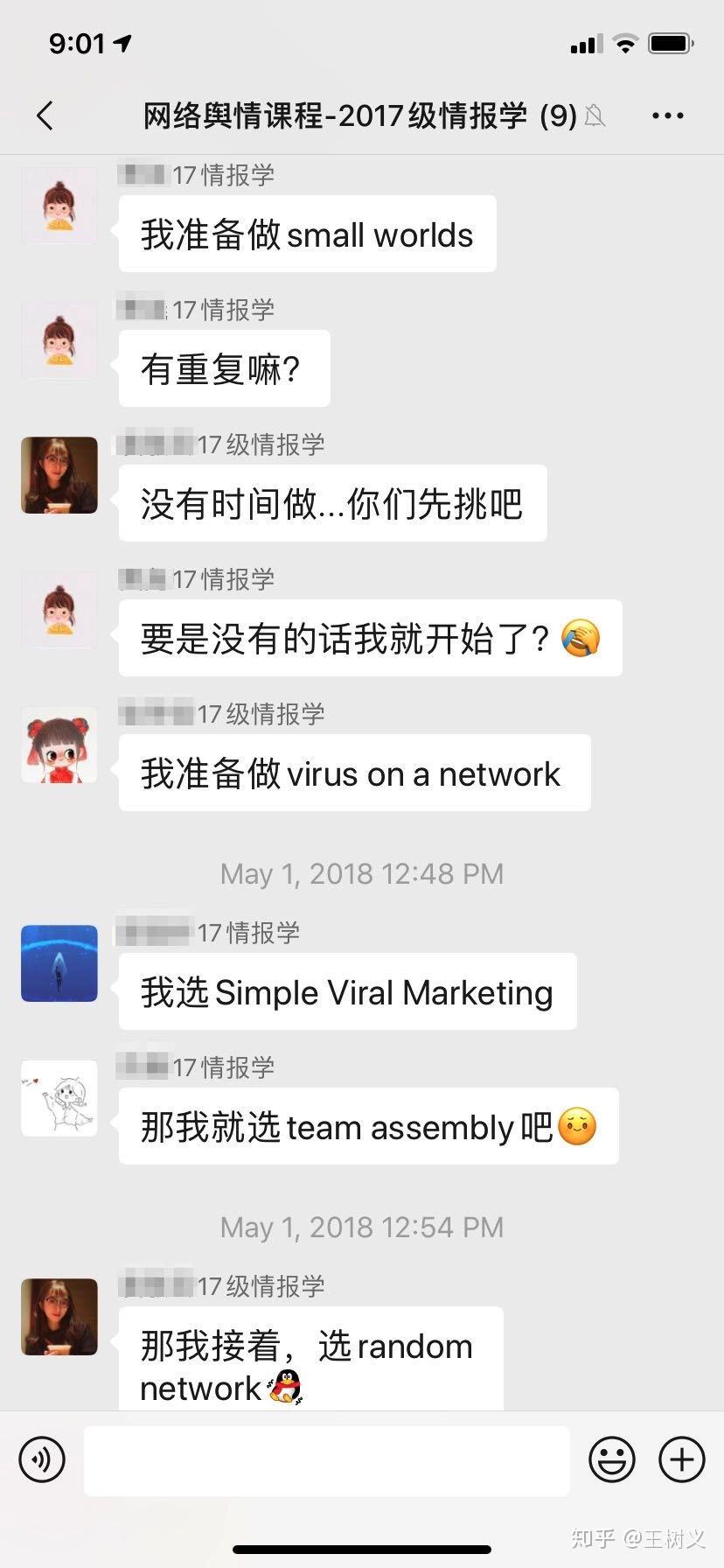
Task: Open voice message input mode
Action: (42, 1459)
